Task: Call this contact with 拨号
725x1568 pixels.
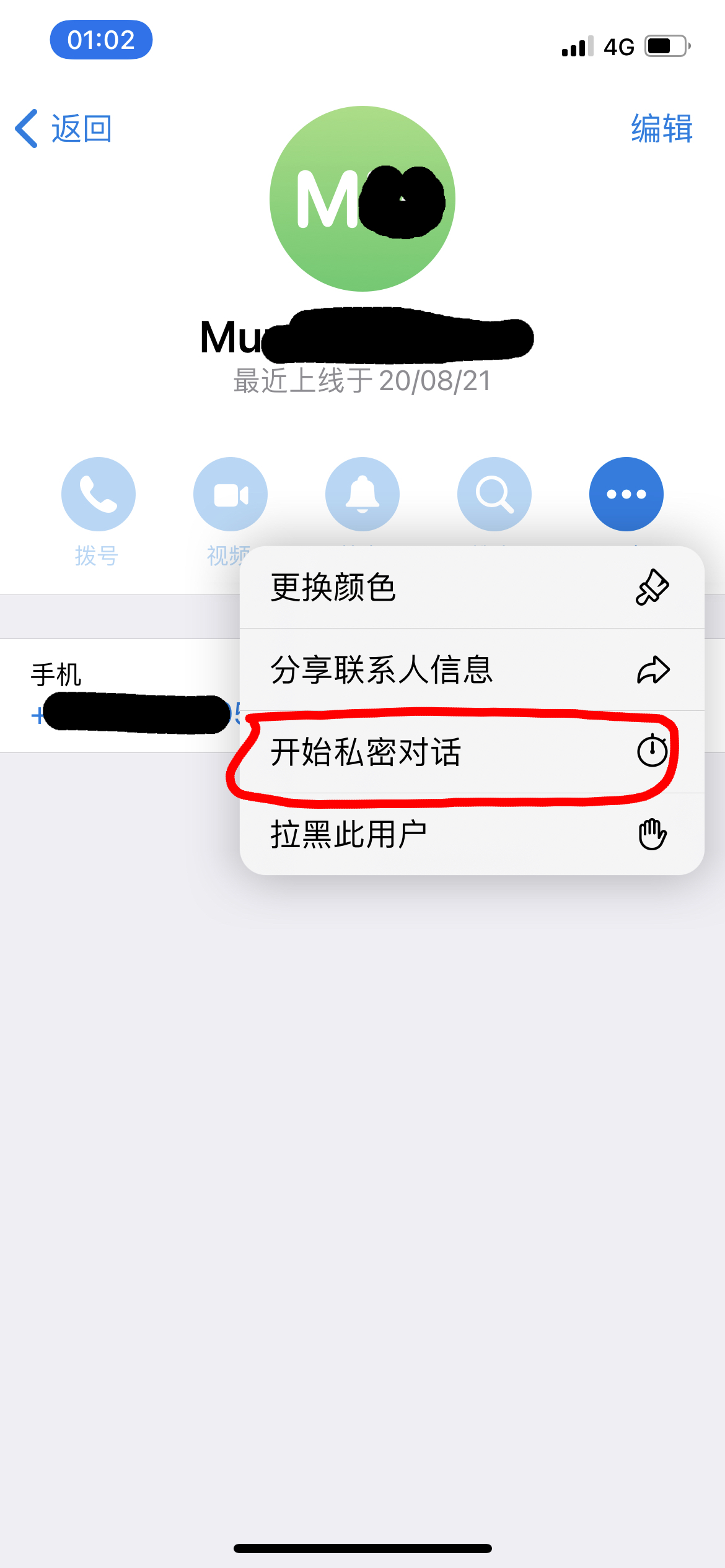Action: pos(98,494)
